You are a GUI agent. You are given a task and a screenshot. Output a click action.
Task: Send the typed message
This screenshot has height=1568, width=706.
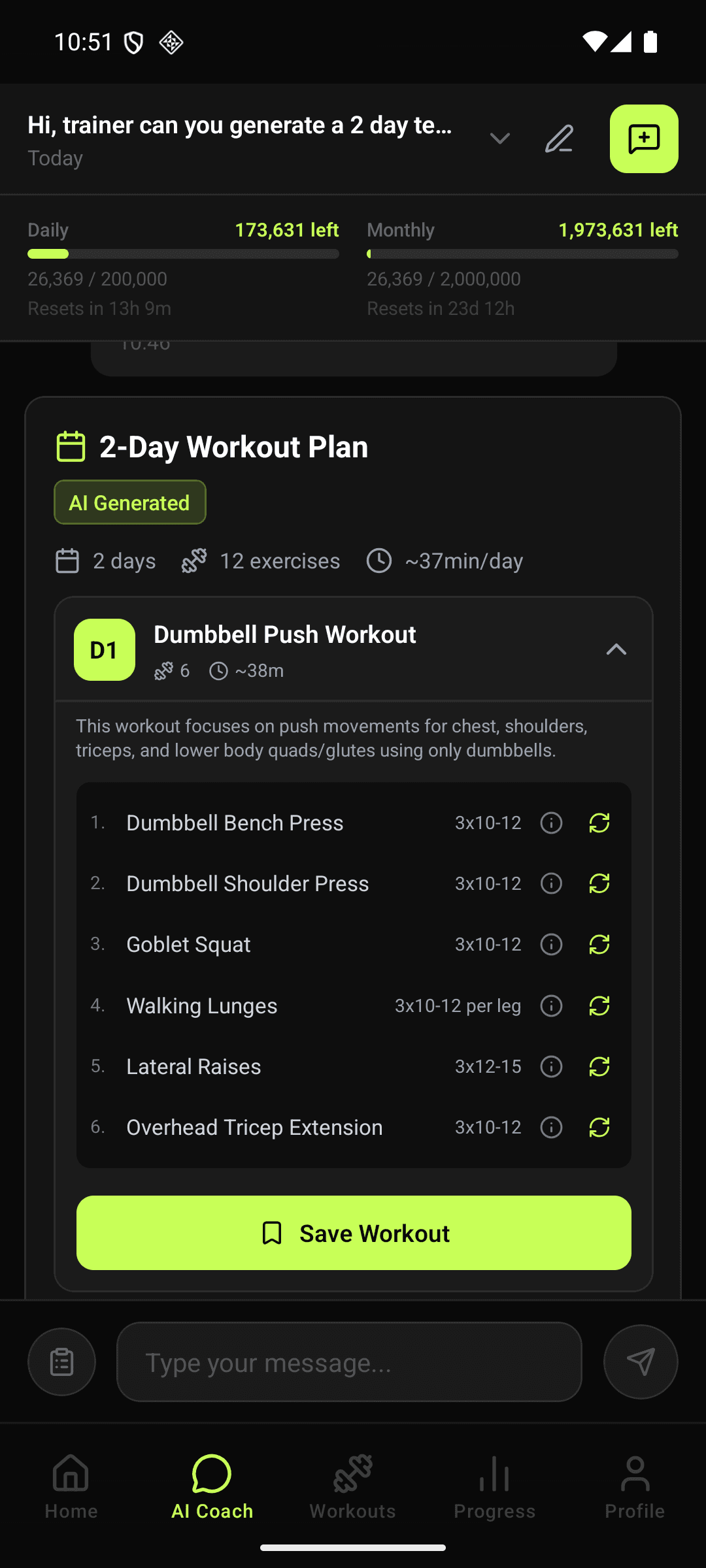click(x=640, y=1362)
